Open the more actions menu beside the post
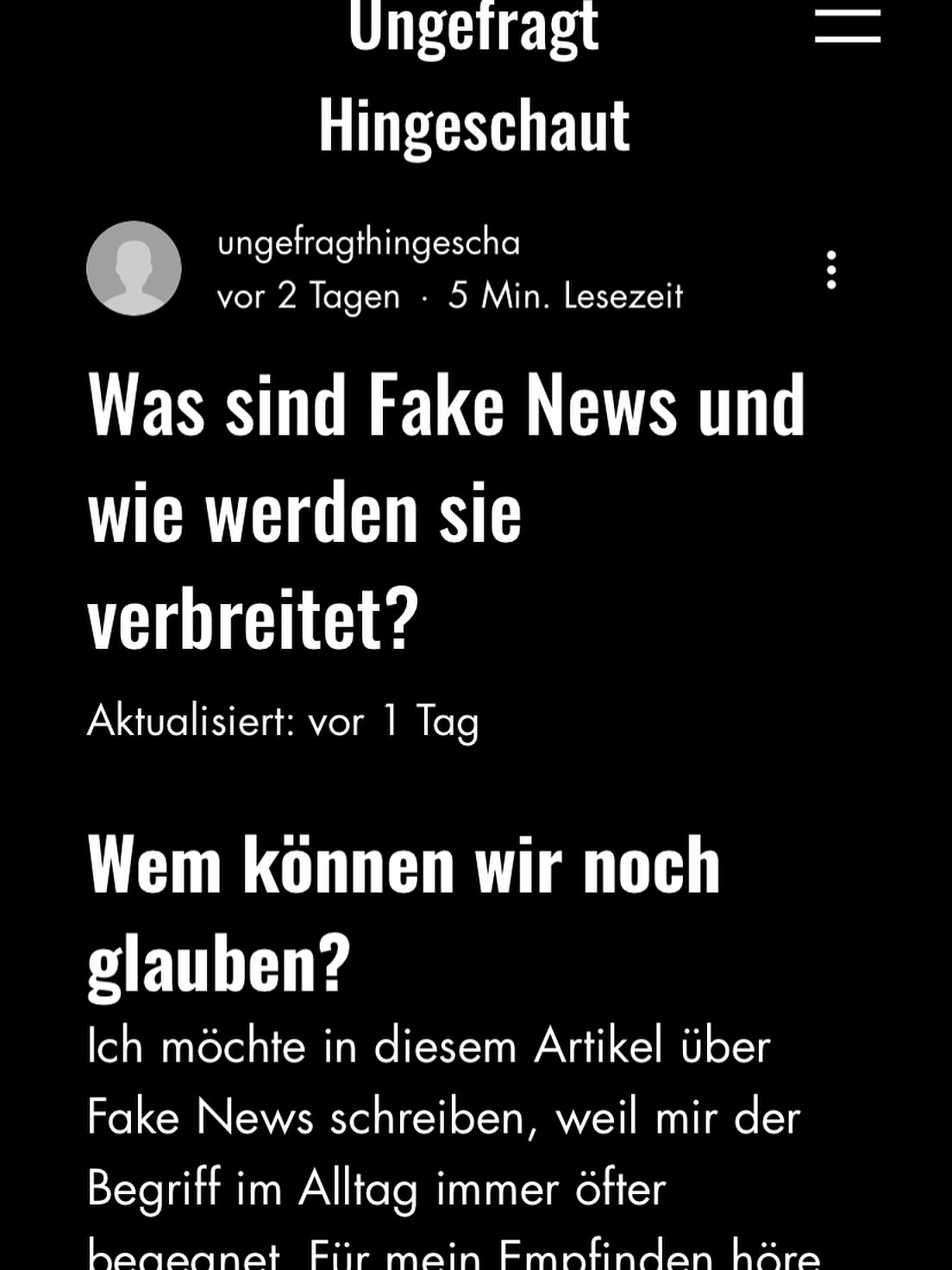The image size is (952, 1270). coord(830,268)
